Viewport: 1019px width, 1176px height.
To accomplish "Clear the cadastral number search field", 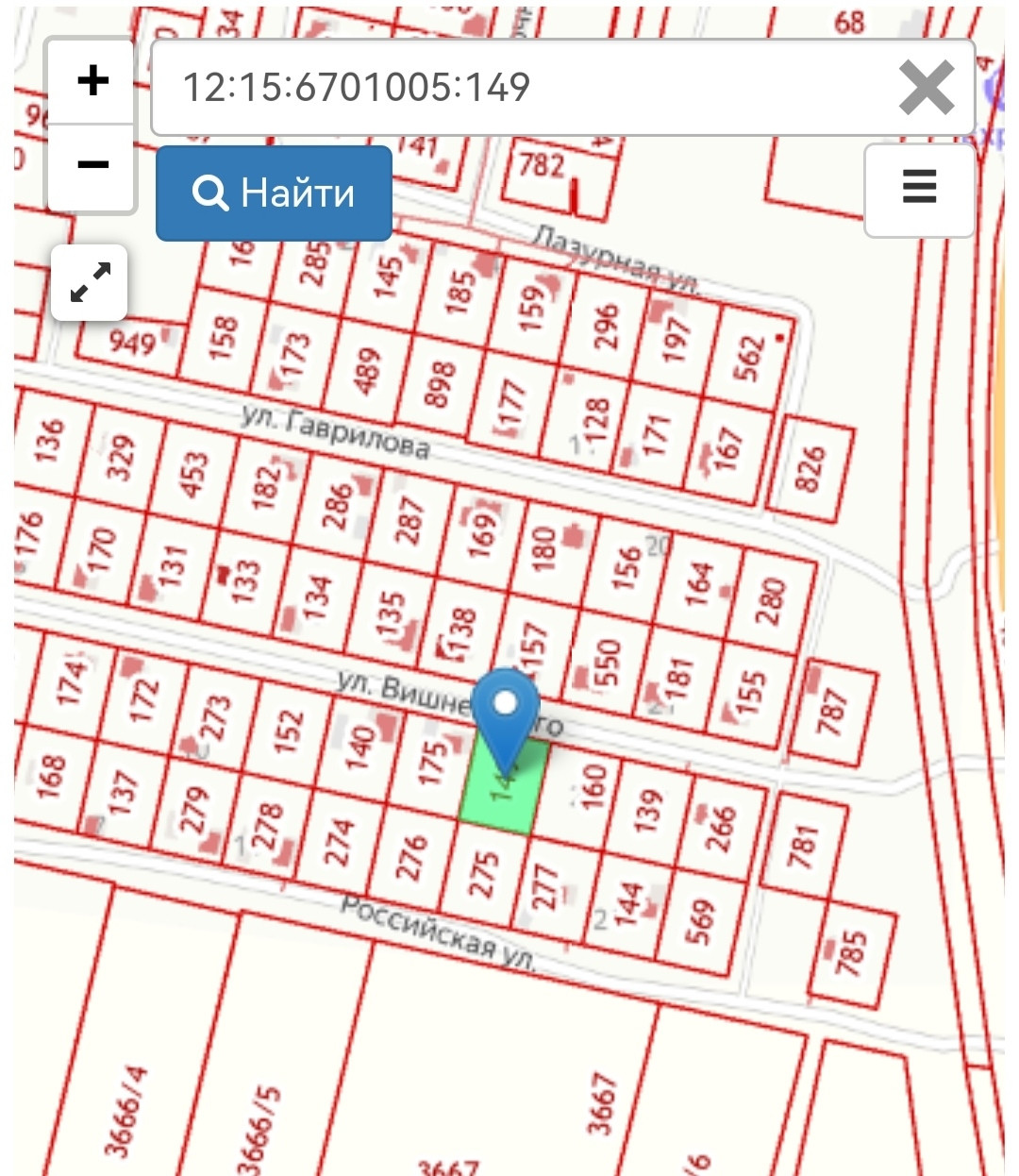I will pos(926,88).
